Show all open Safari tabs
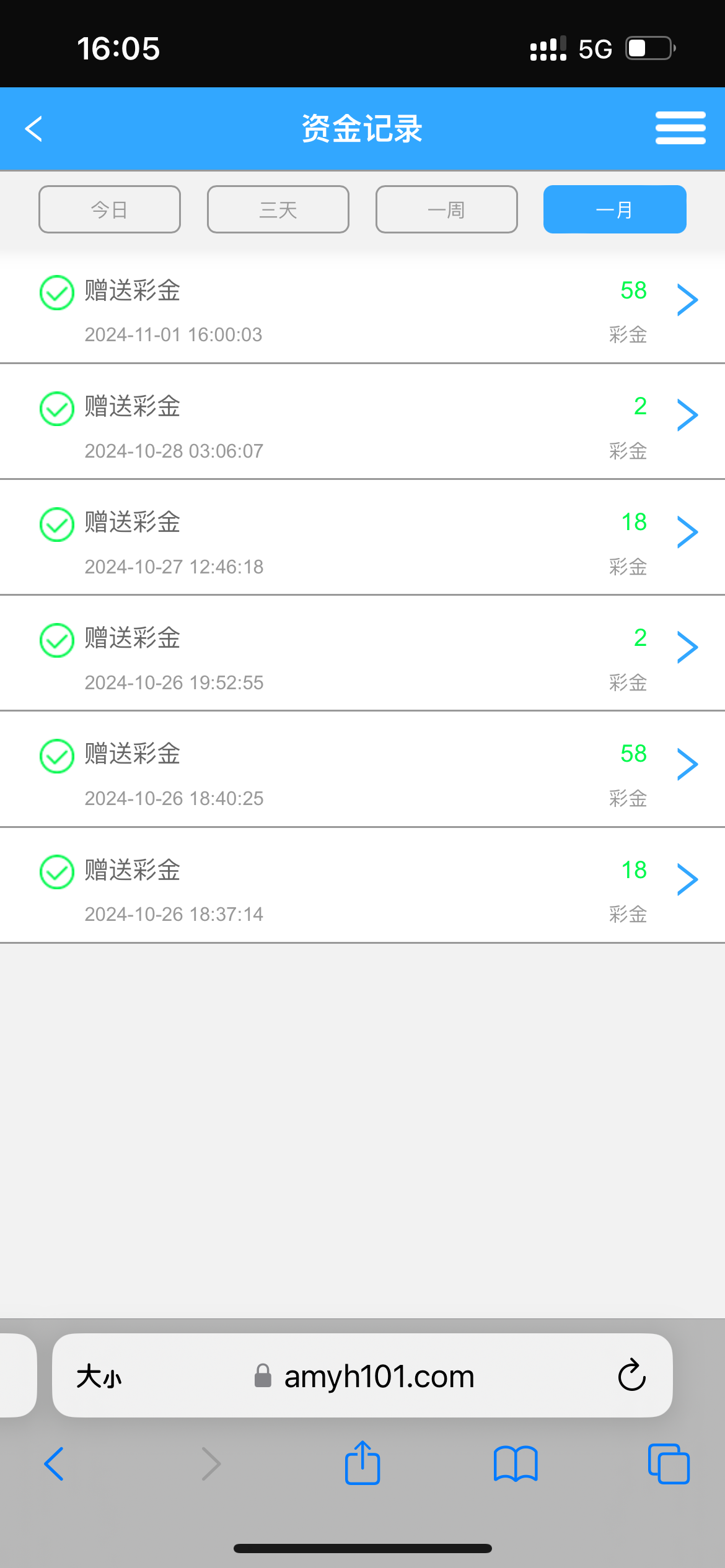This screenshot has width=725, height=1568. 668,1464
